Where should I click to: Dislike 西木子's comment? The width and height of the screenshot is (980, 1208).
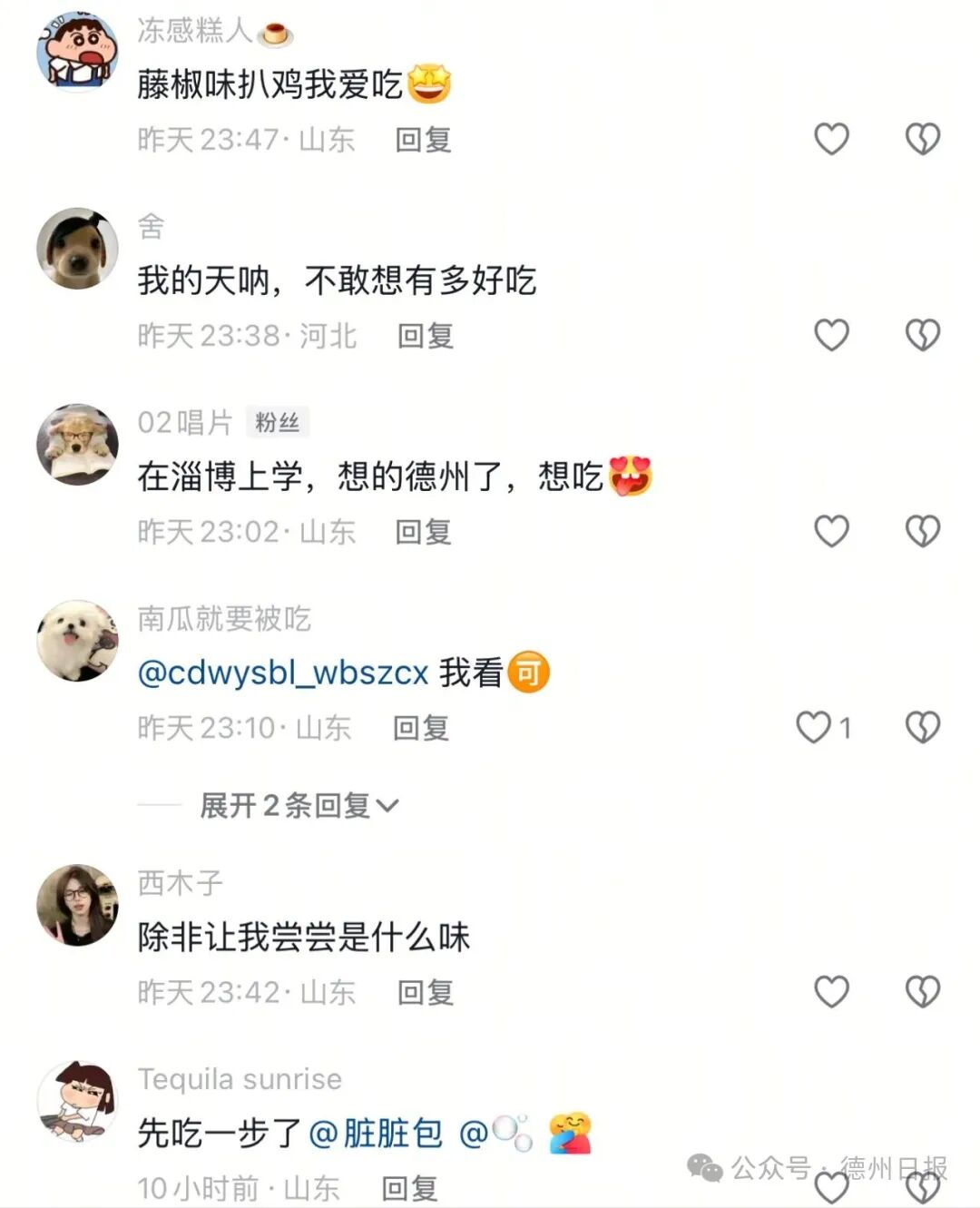pyautogui.click(x=923, y=991)
